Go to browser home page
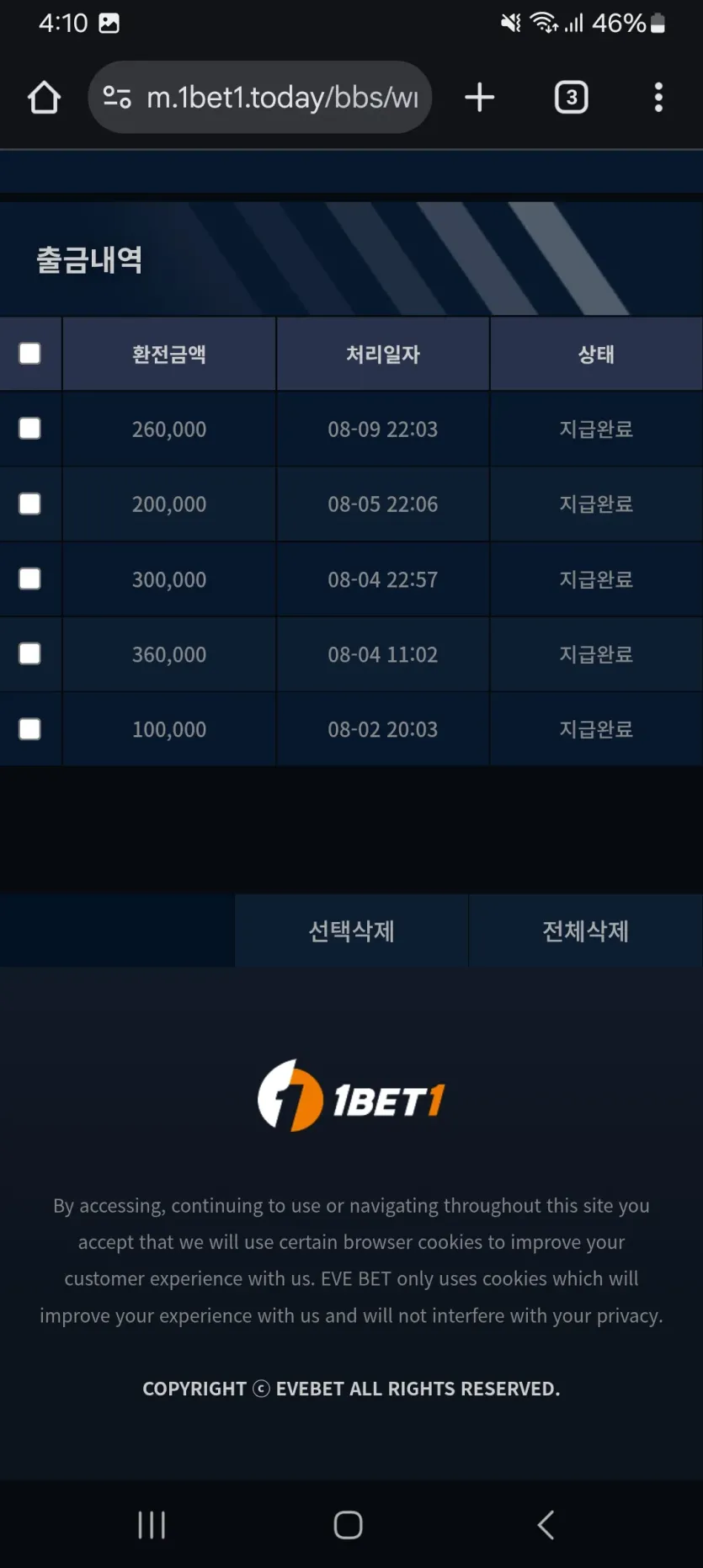This screenshot has width=703, height=1568. point(44,98)
